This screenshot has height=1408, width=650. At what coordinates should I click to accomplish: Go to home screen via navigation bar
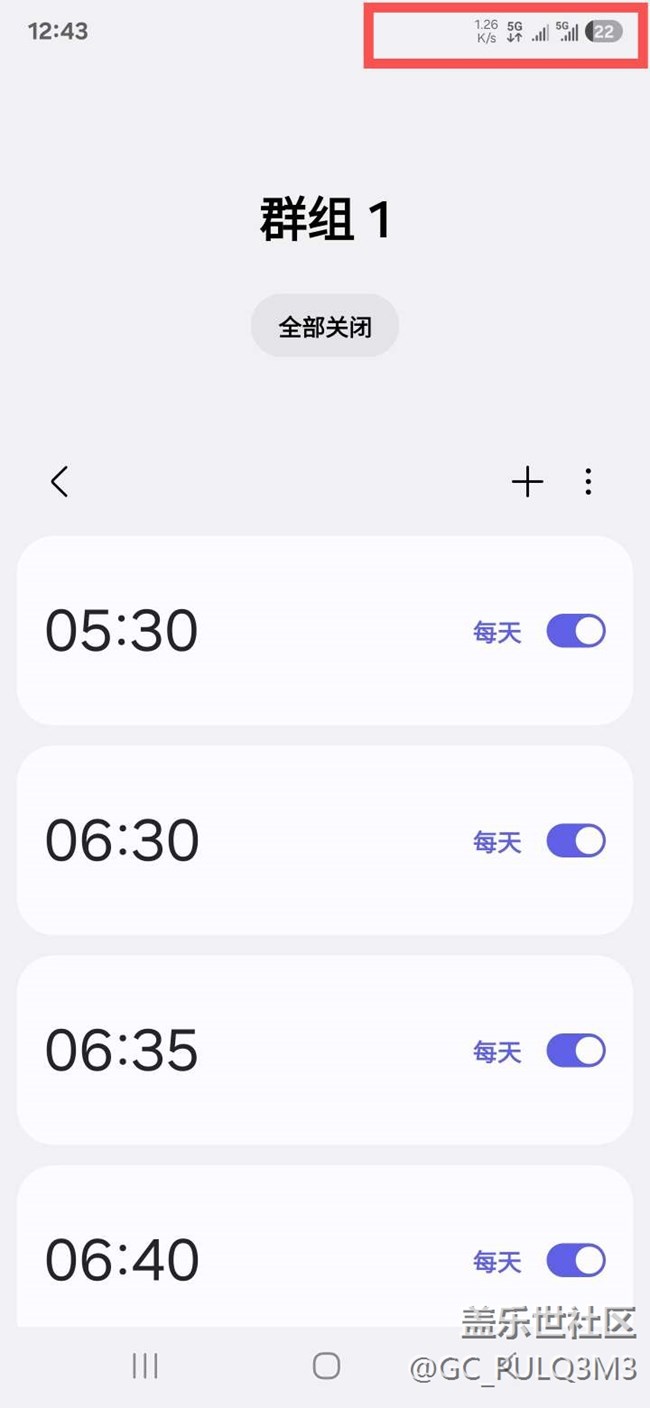click(x=326, y=1366)
